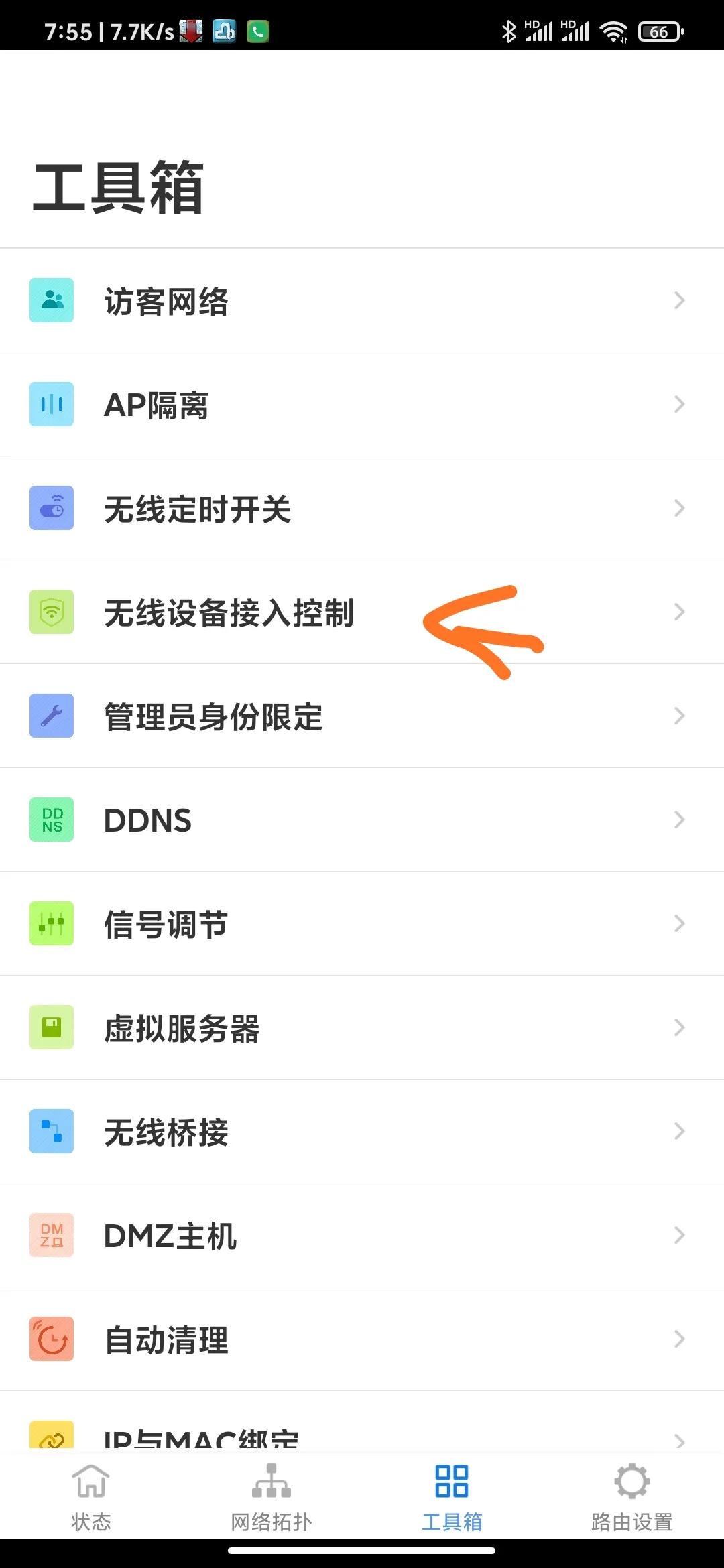Click the green 无线设备接入控制 shield icon
This screenshot has width=724, height=1568.
point(52,612)
